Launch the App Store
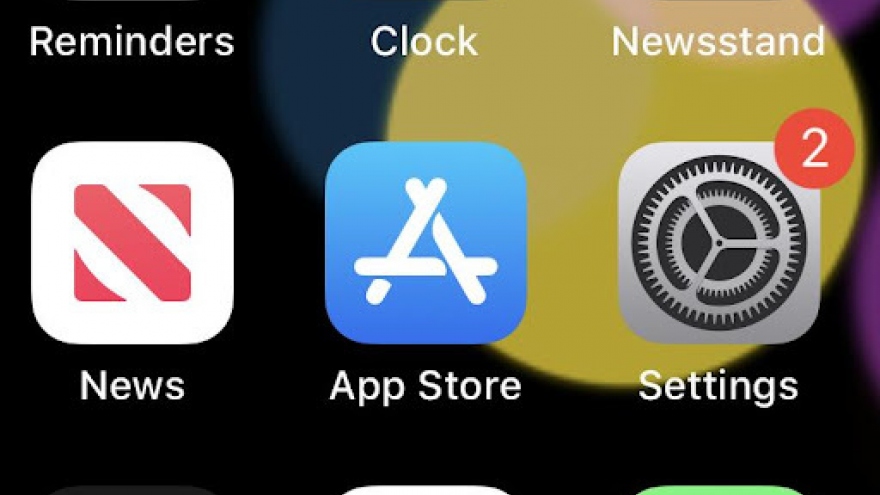 pos(425,243)
